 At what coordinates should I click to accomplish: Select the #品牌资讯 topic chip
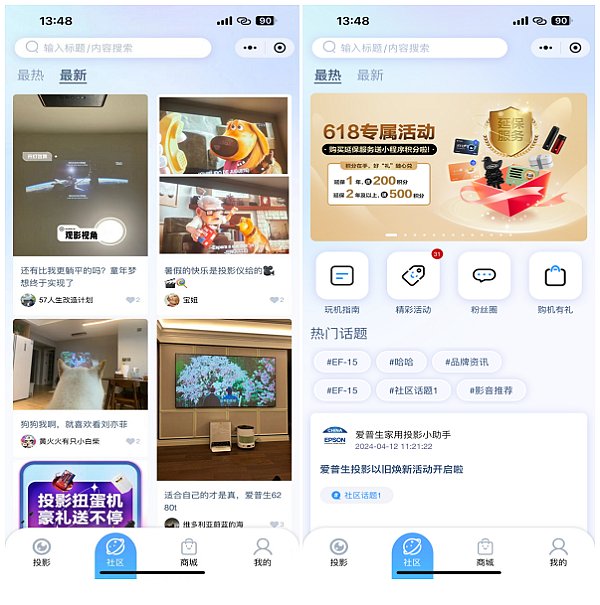coord(467,362)
